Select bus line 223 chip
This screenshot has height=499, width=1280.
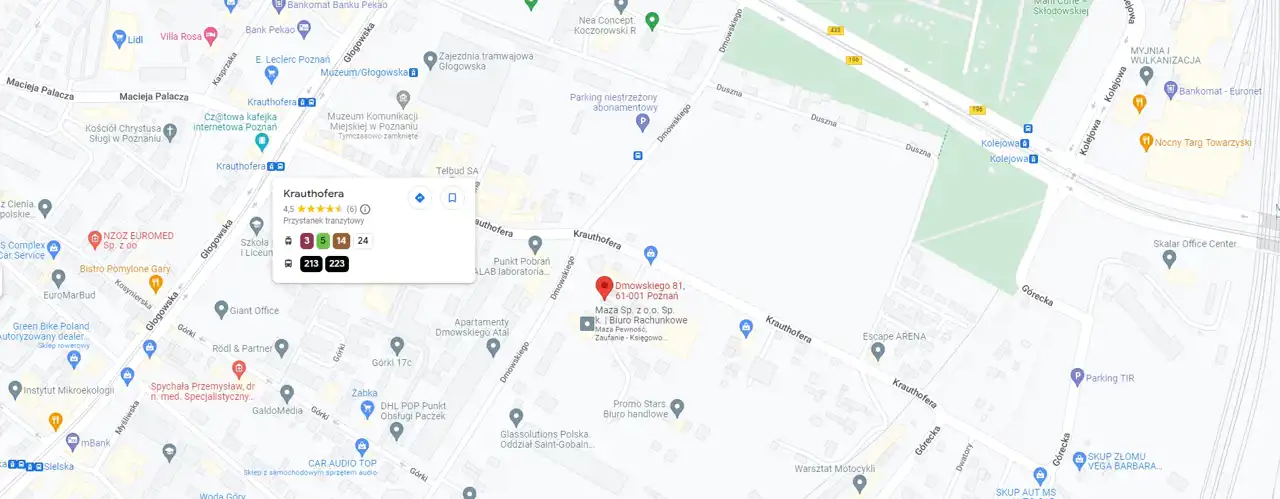click(337, 264)
